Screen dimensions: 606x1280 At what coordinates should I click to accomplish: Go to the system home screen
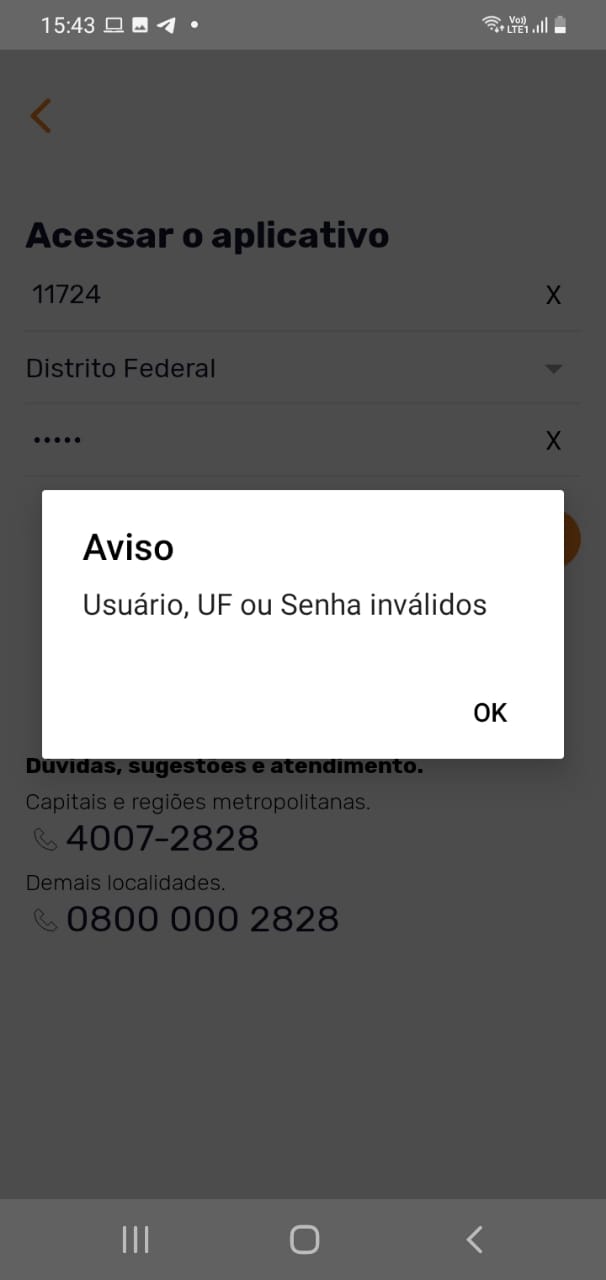pyautogui.click(x=304, y=1240)
